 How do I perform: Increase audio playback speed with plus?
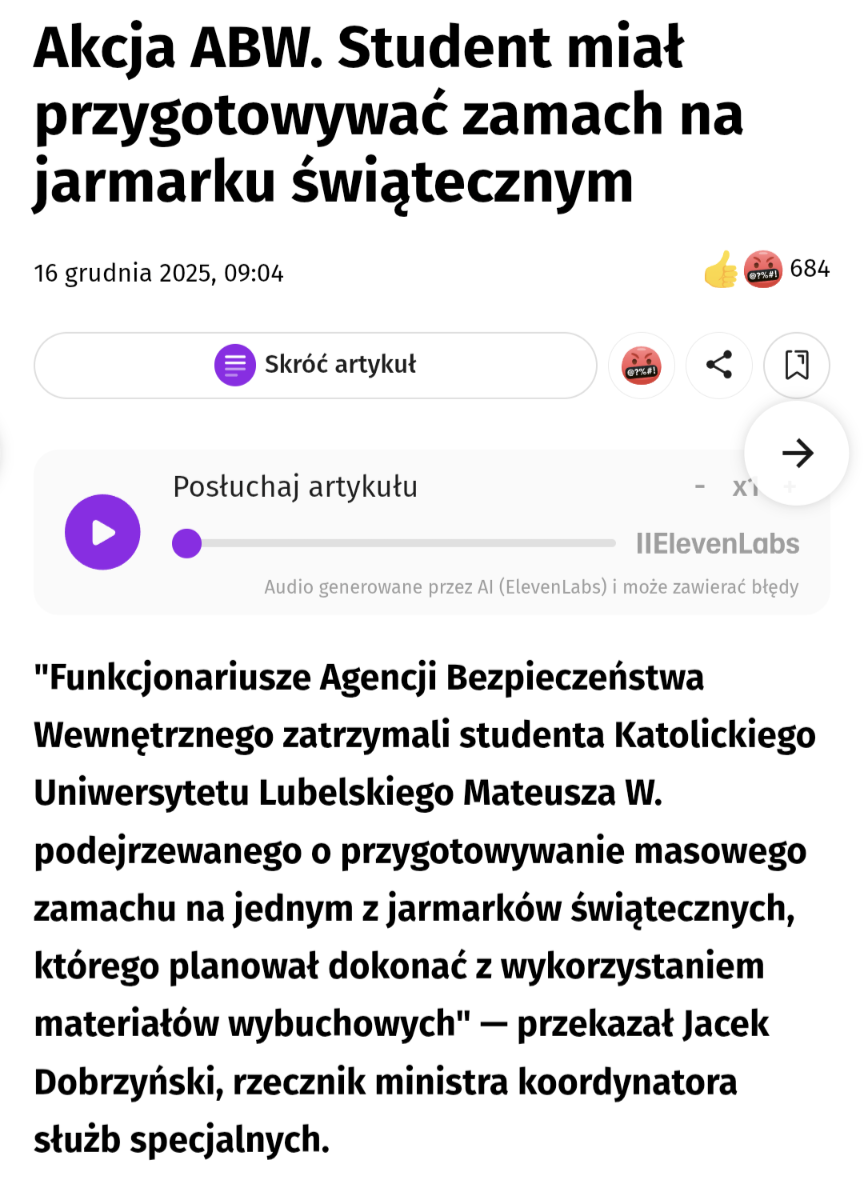tap(790, 487)
